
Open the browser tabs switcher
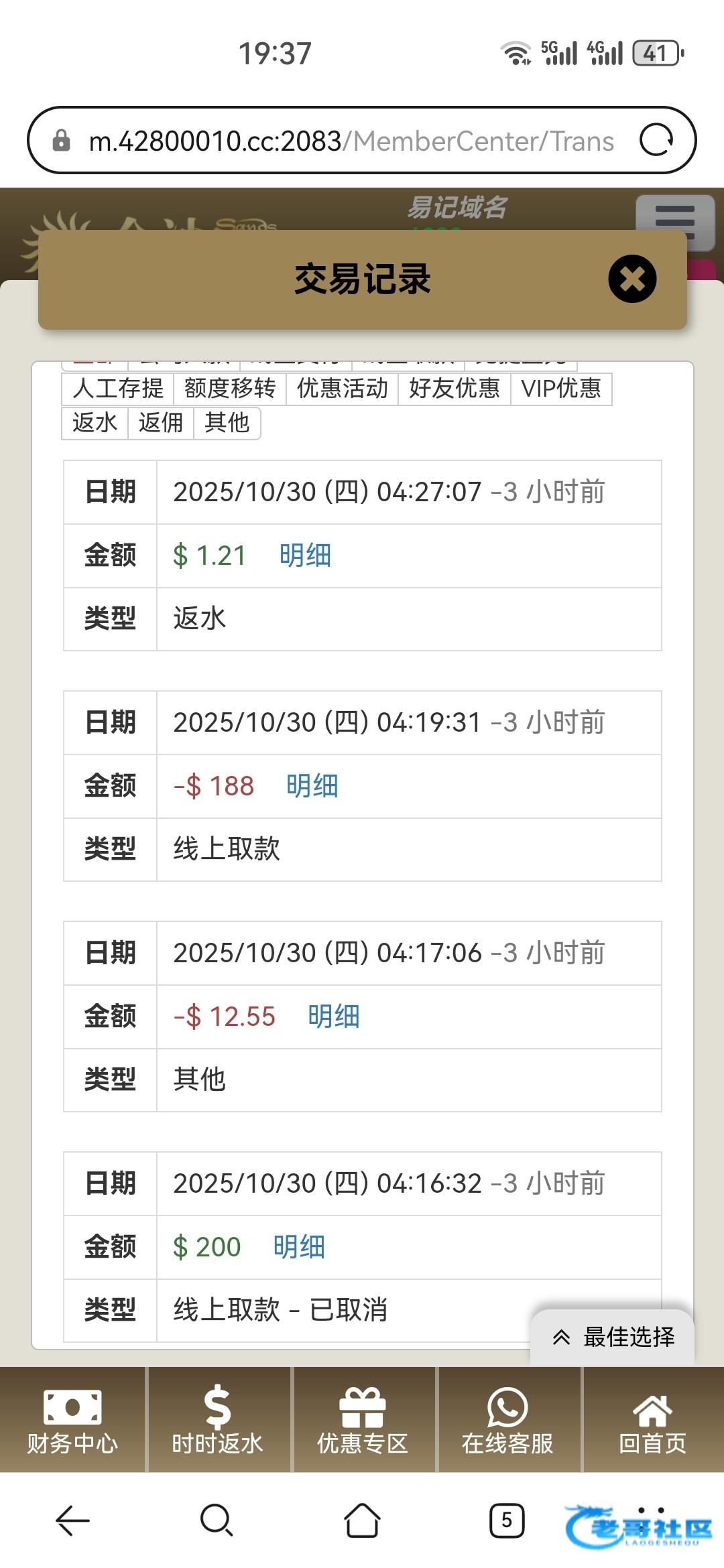[507, 1520]
